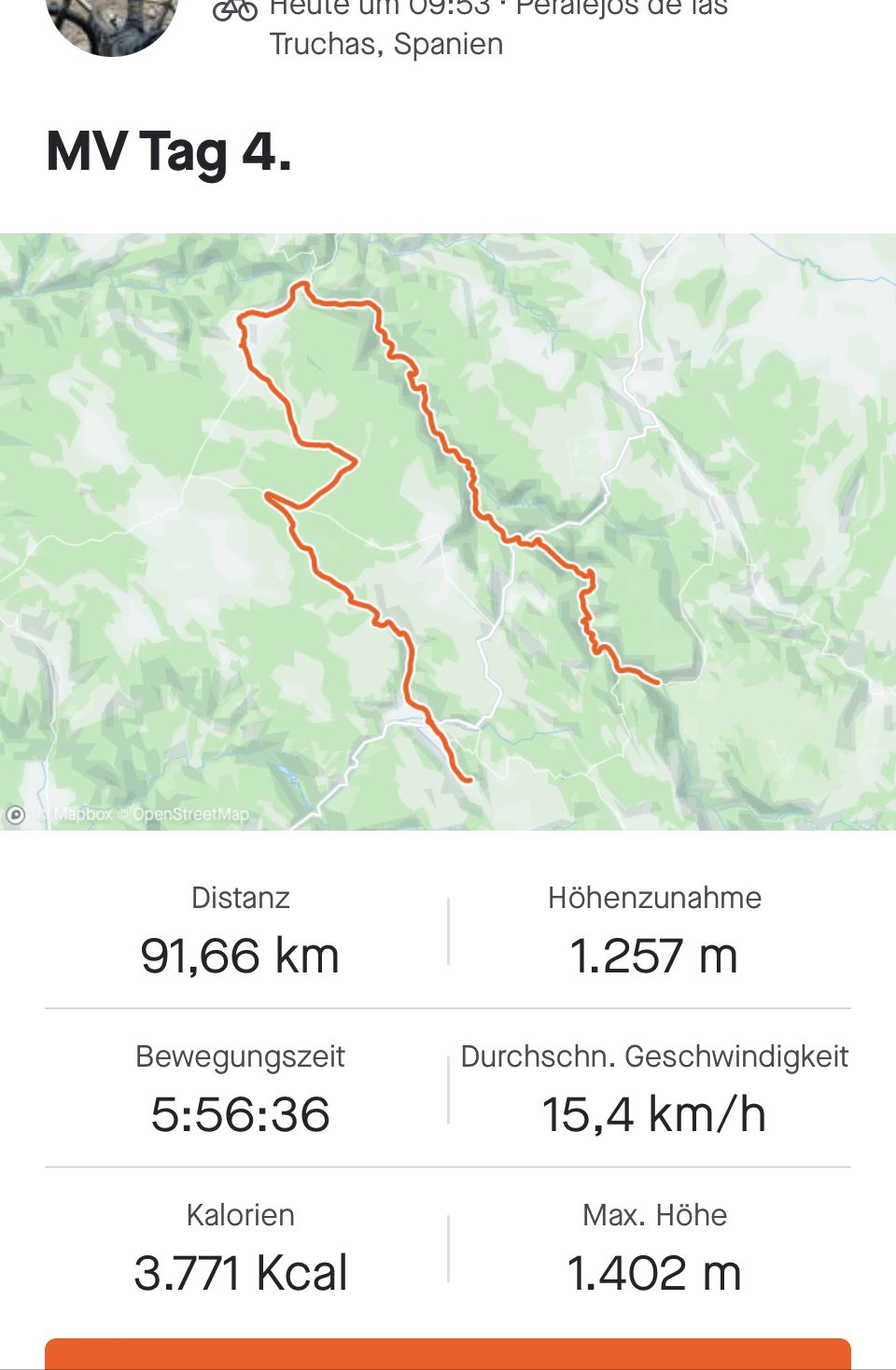The width and height of the screenshot is (896, 1370).
Task: Open the athlete's profile picture
Action: 112,21
